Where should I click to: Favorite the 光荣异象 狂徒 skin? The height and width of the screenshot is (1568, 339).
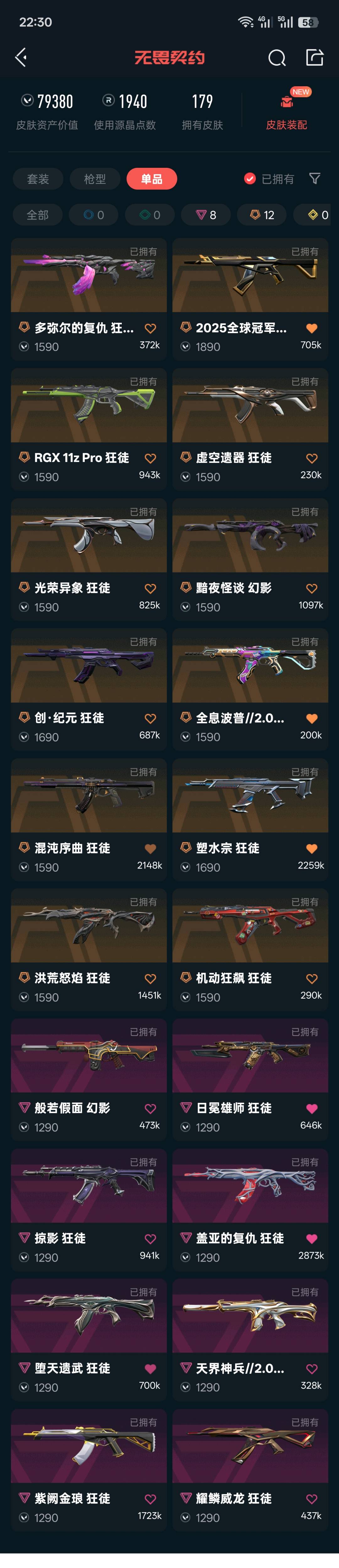click(x=150, y=589)
